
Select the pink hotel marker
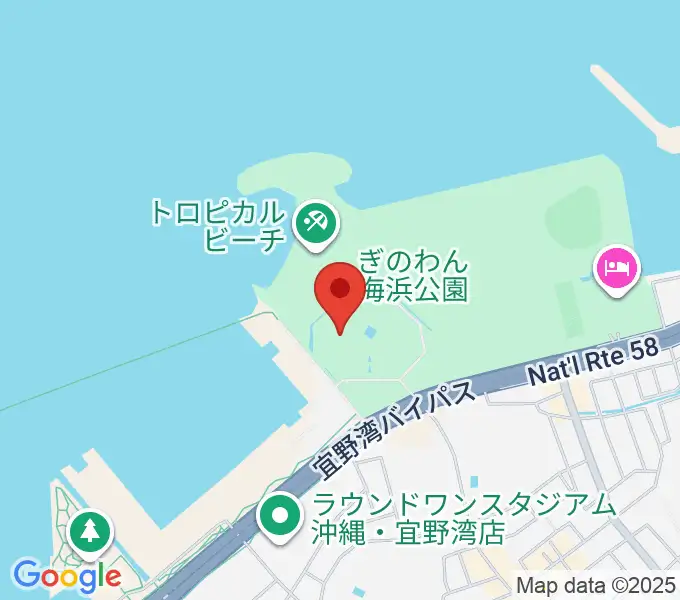tap(617, 269)
